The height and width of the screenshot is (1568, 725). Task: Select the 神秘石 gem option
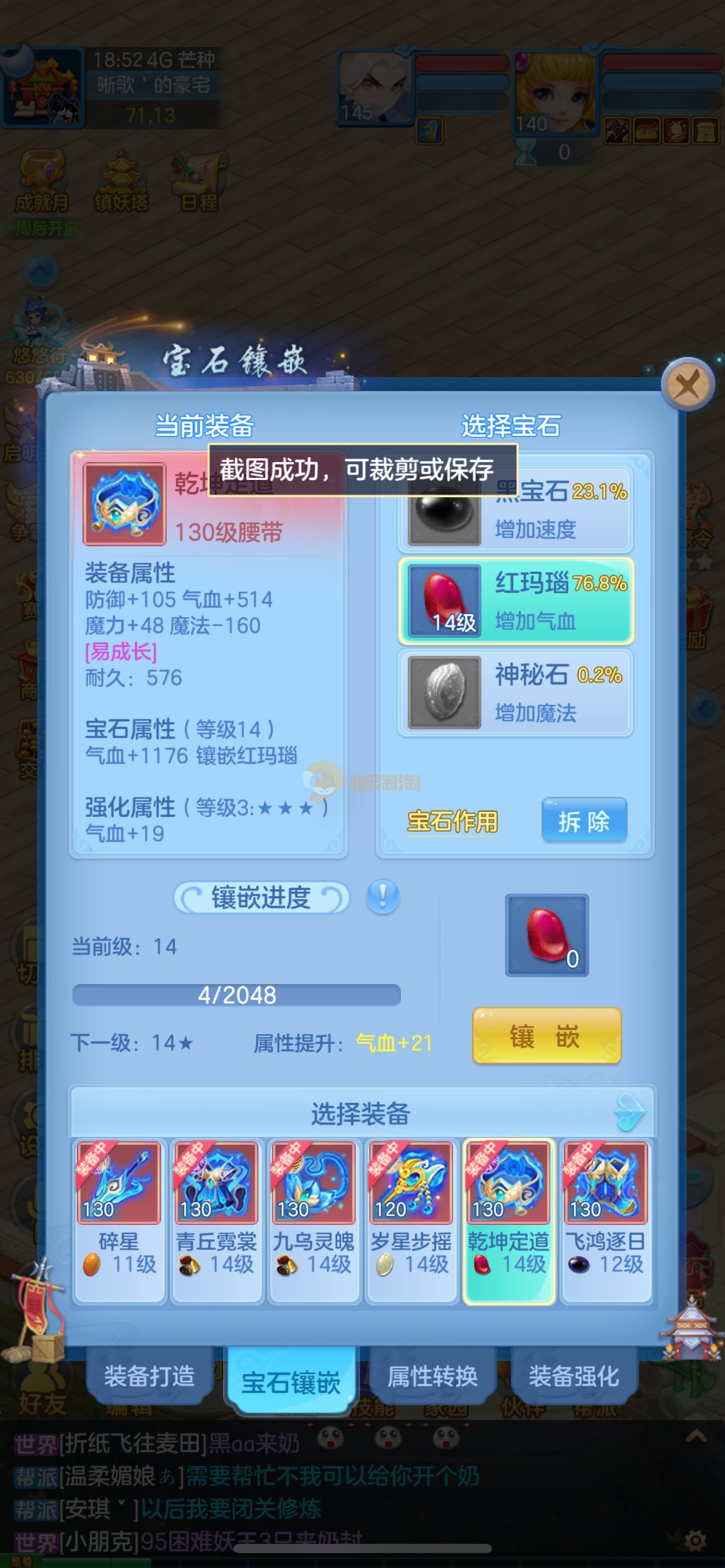pos(515,692)
